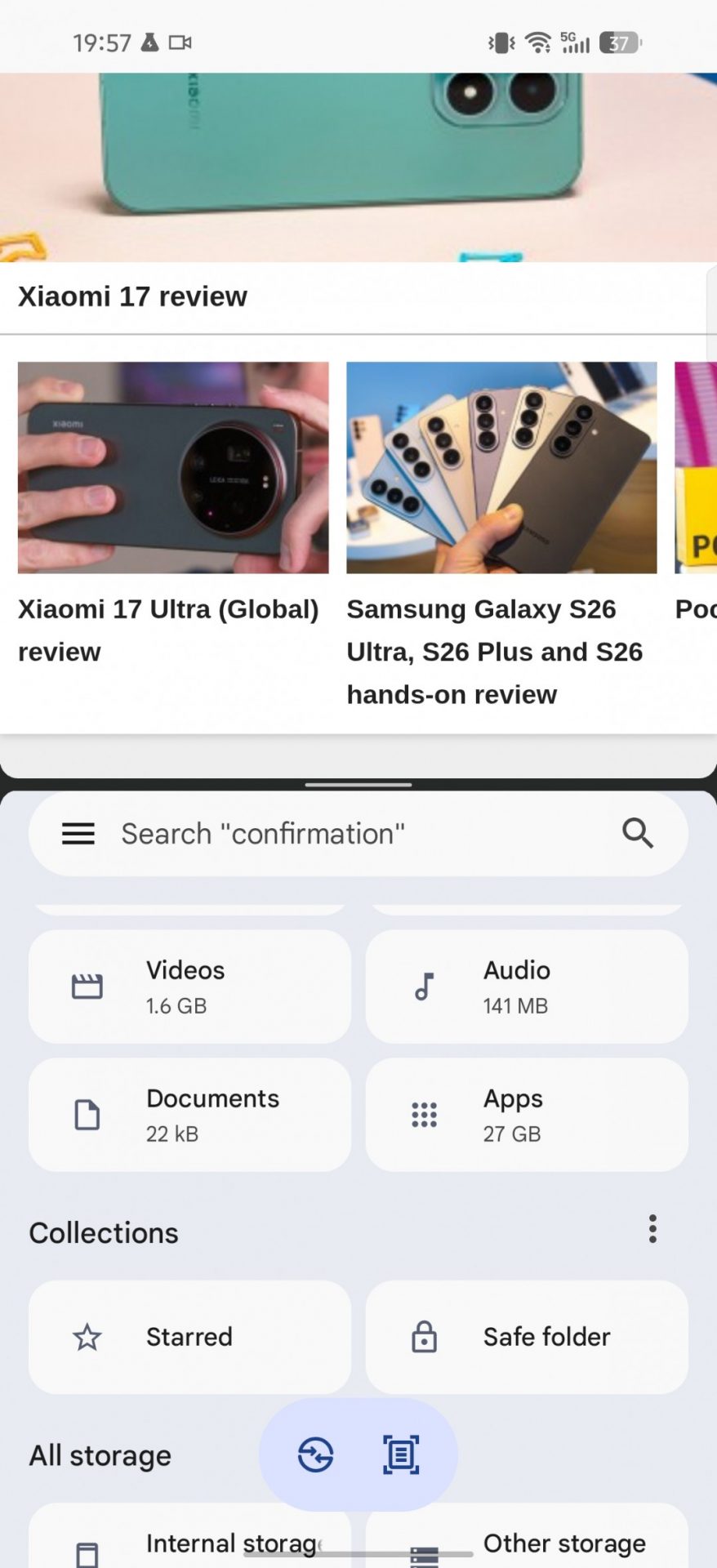Tap the Quick Share transfer button
The image size is (717, 1568).
coord(316,1454)
